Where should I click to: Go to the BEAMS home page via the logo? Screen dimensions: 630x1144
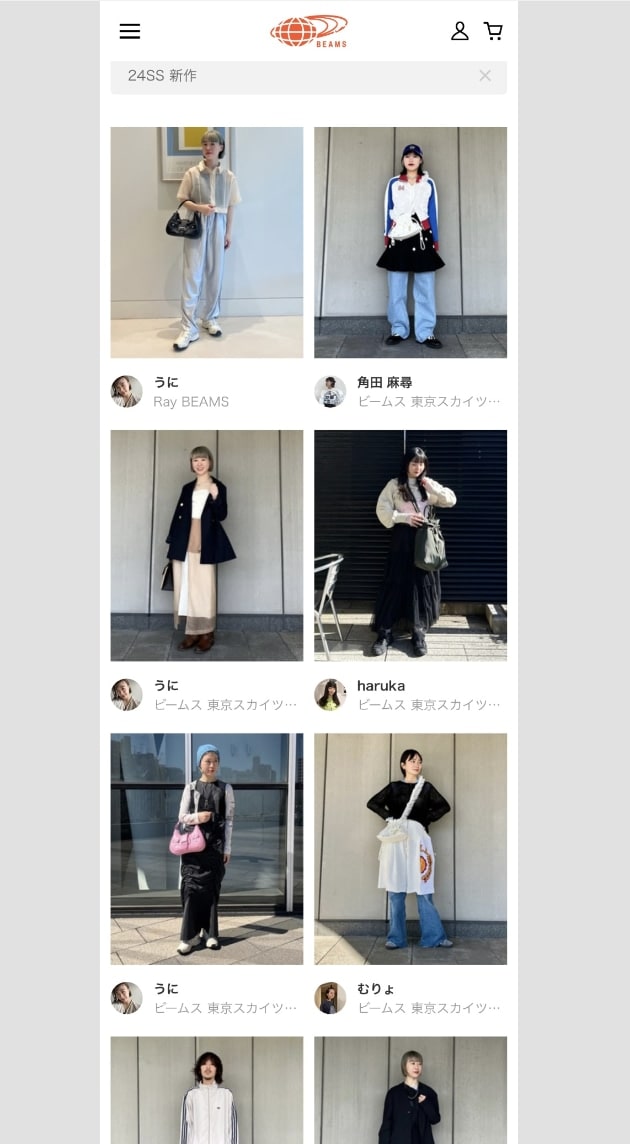(309, 31)
